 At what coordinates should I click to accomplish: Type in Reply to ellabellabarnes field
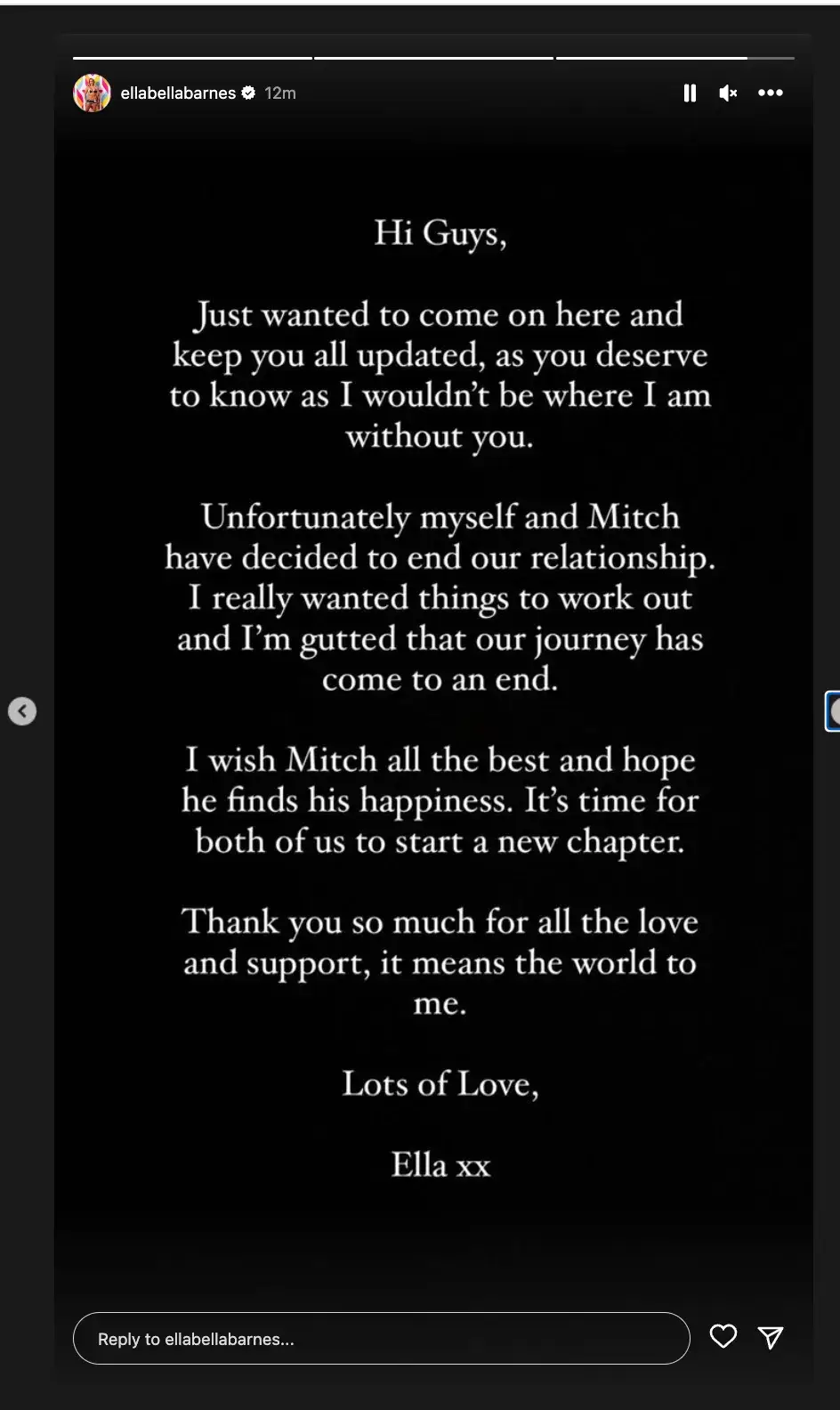(x=381, y=1339)
